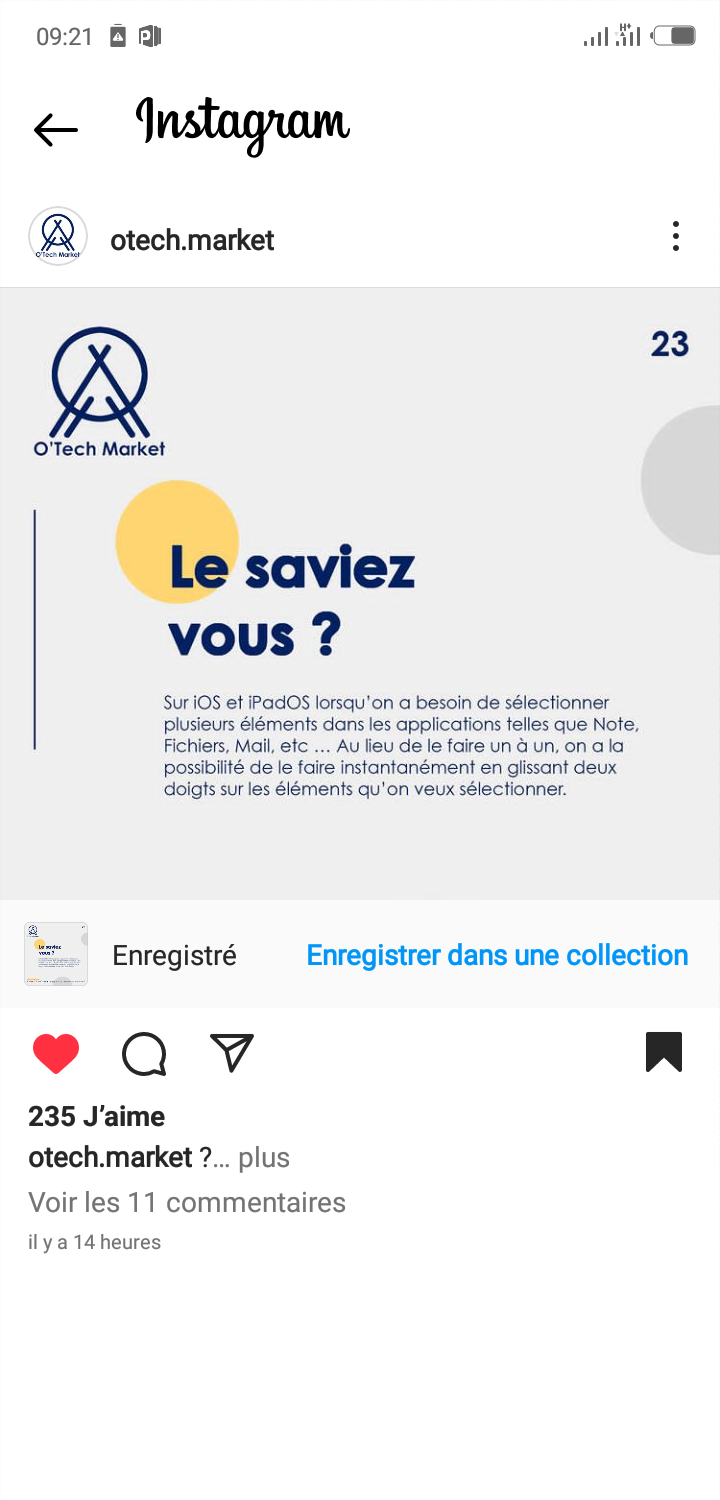Remove the saved bookmark on this post
Screen dimensions: 720x1500
(x=664, y=1052)
